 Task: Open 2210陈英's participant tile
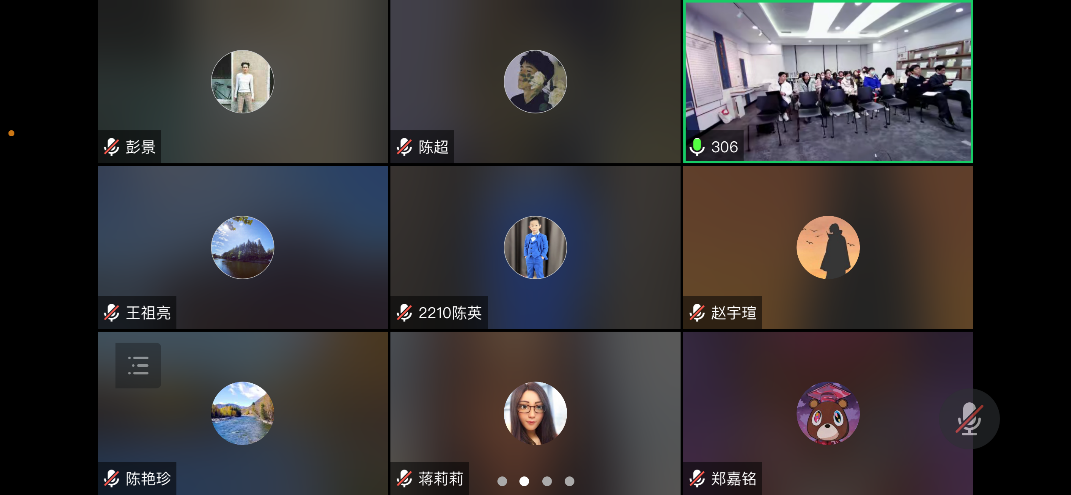(x=535, y=247)
